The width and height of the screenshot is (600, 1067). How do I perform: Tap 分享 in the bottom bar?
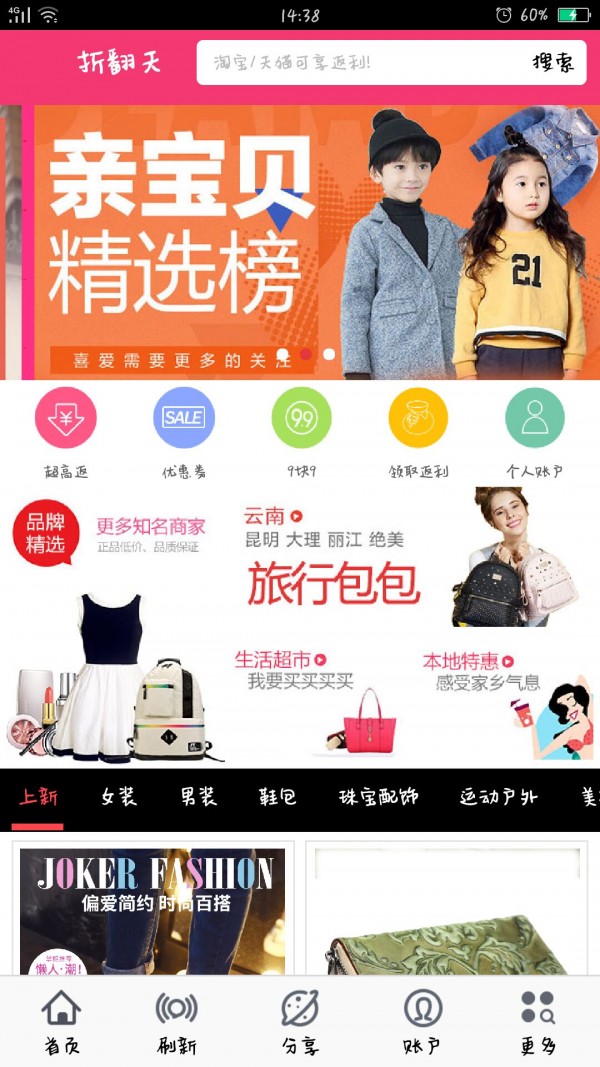[x=300, y=1023]
